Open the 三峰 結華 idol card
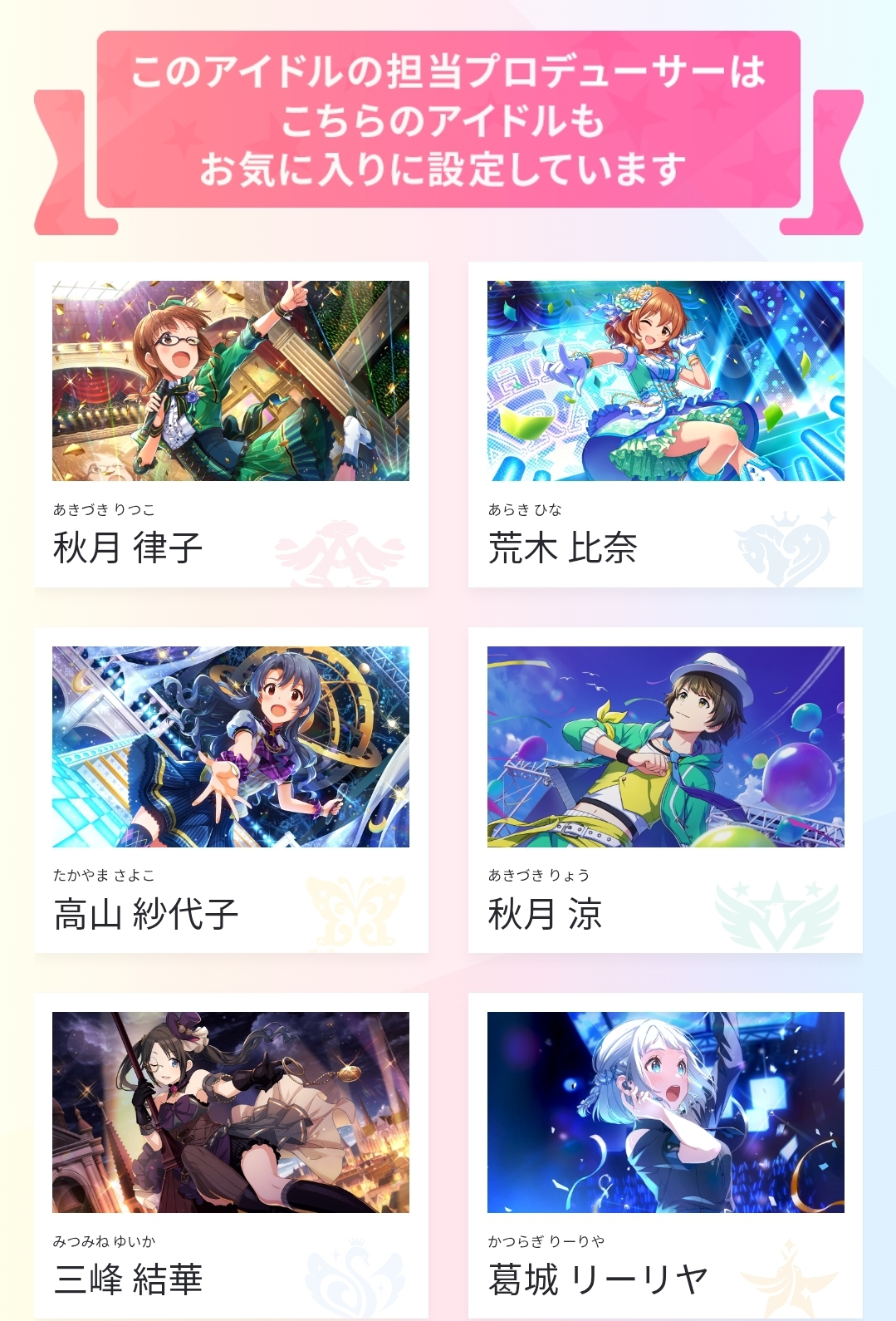The height and width of the screenshot is (1321, 896). [x=231, y=1155]
